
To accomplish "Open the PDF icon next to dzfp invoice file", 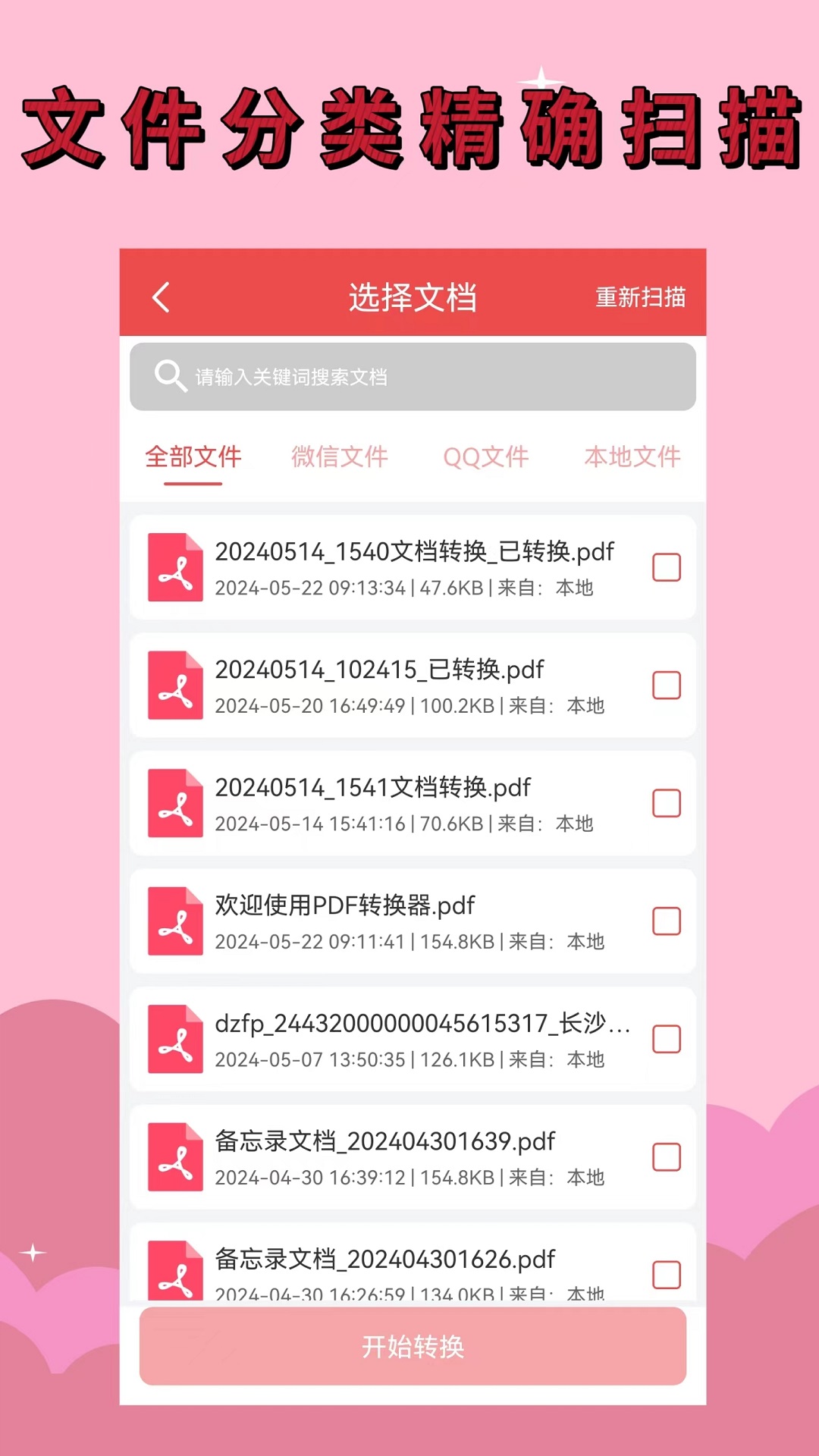I will (175, 1040).
